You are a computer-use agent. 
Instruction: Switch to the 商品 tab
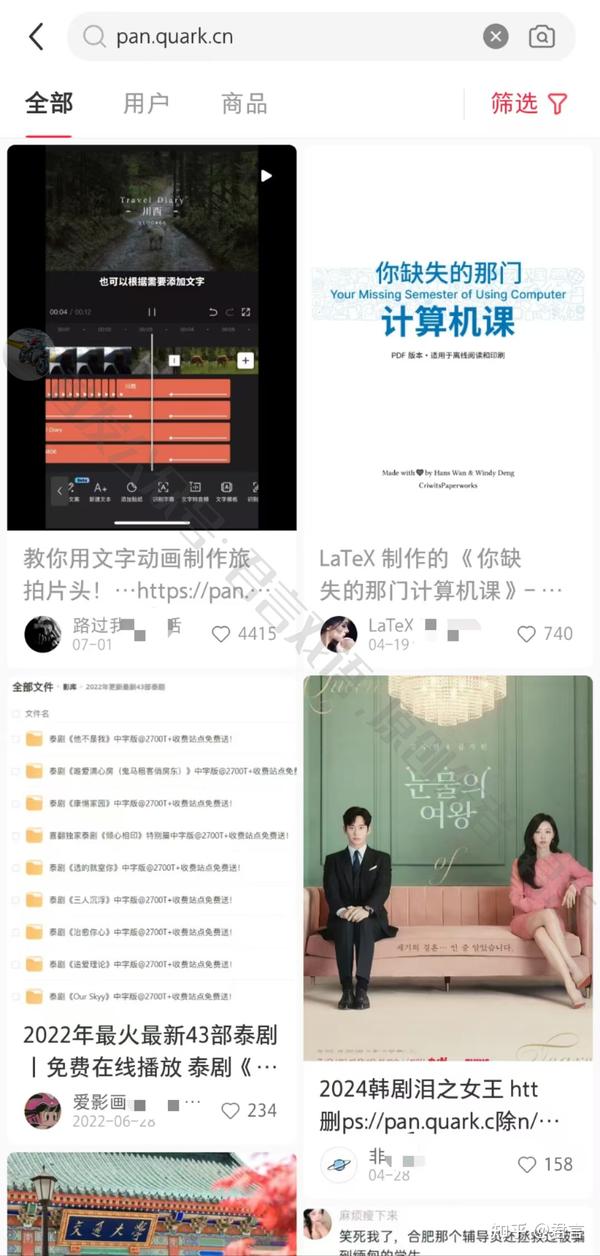click(x=244, y=103)
